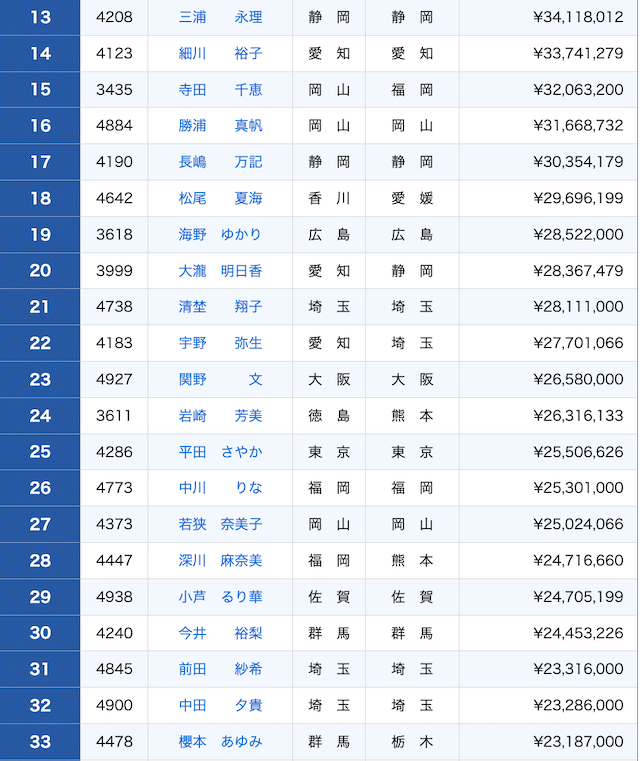
Task: Open 小芦 るり華's racer profile
Action: 220,596
